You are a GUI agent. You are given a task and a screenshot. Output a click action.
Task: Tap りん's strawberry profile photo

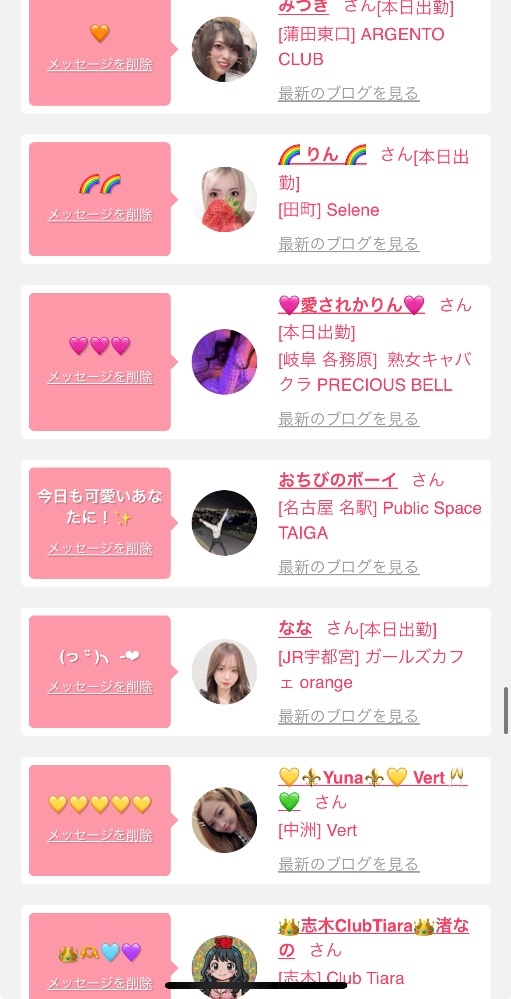224,199
